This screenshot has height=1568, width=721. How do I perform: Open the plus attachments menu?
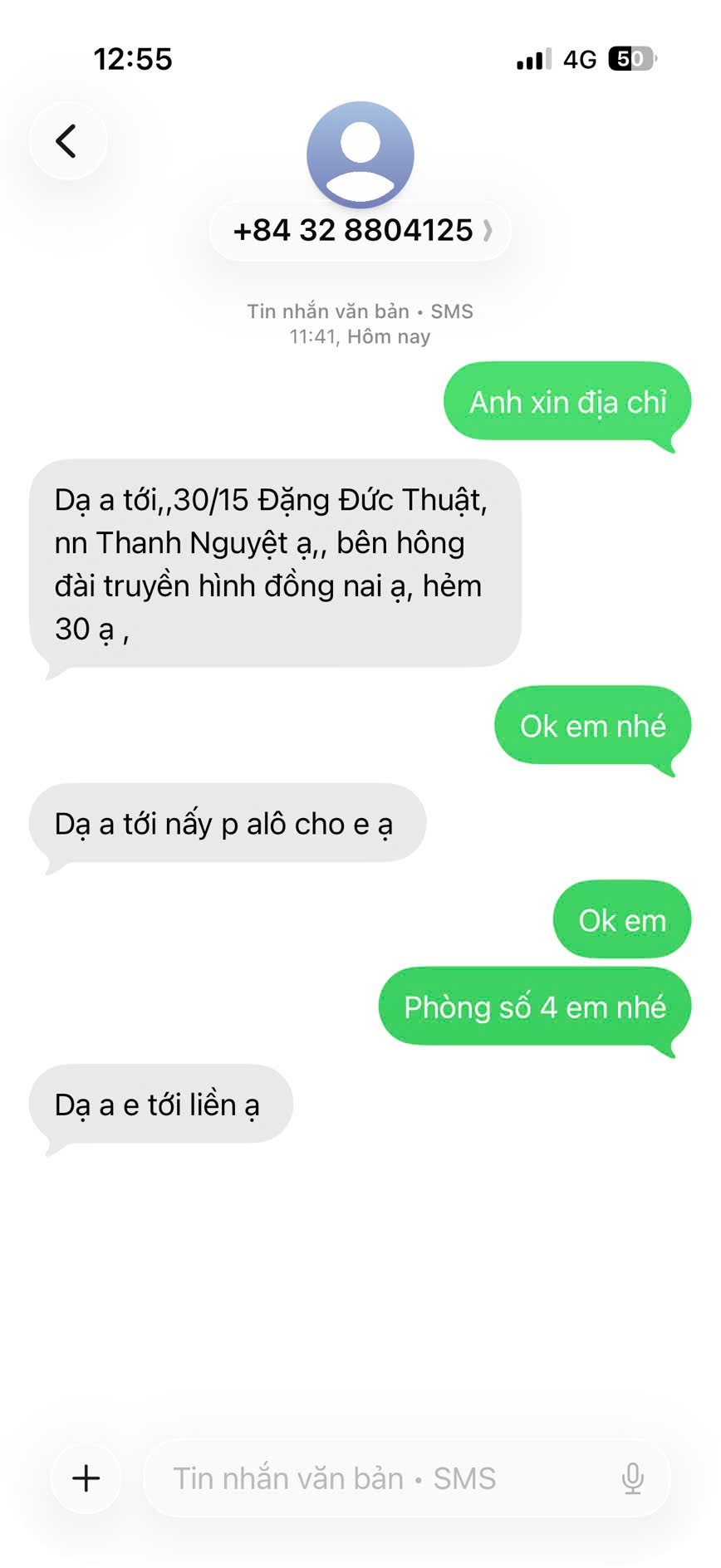[x=86, y=1478]
